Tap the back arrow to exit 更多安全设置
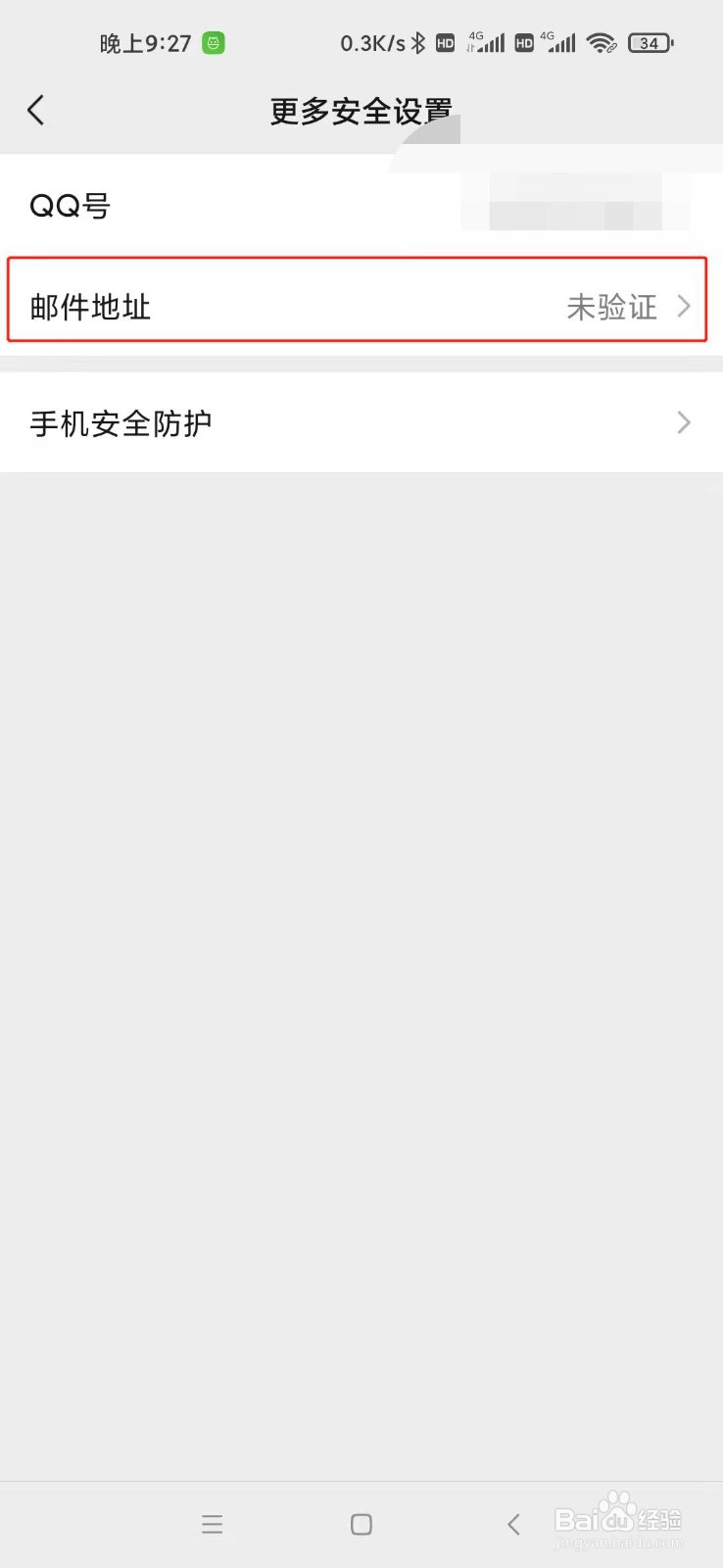 click(36, 110)
